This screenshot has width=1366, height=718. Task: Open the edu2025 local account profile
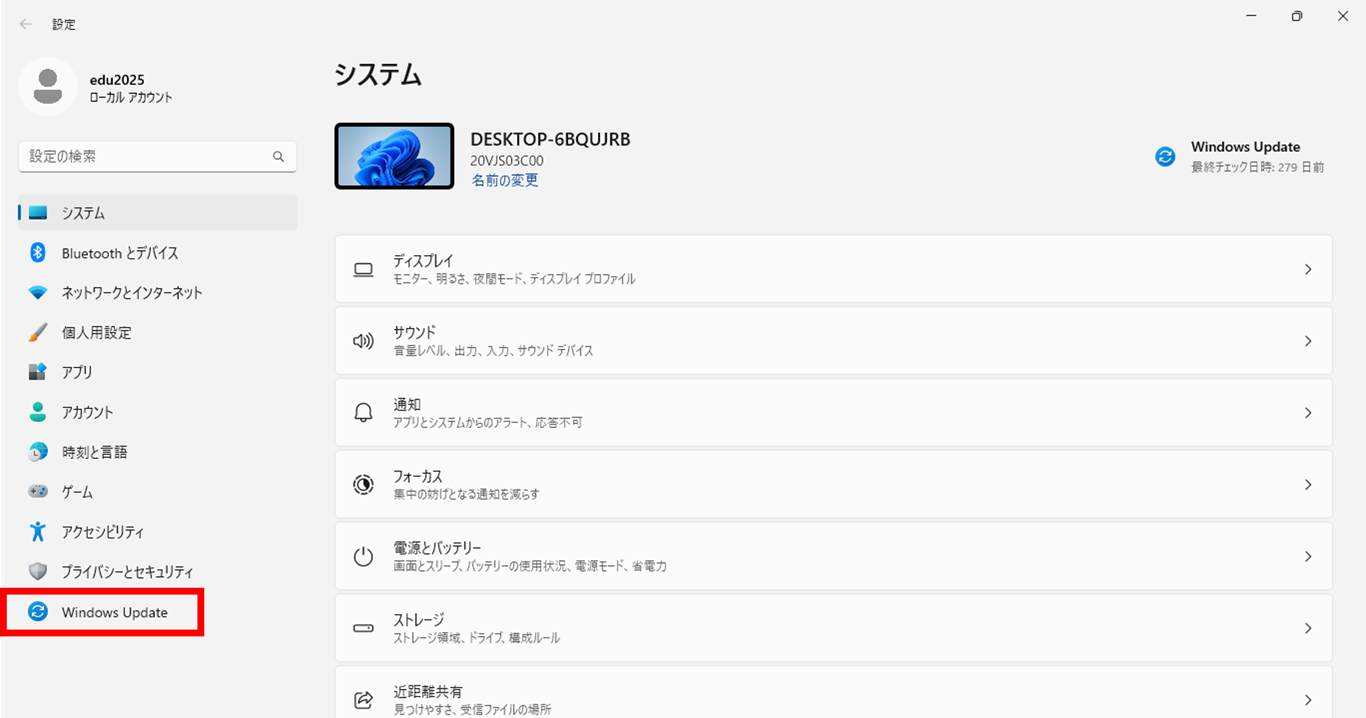[96, 88]
